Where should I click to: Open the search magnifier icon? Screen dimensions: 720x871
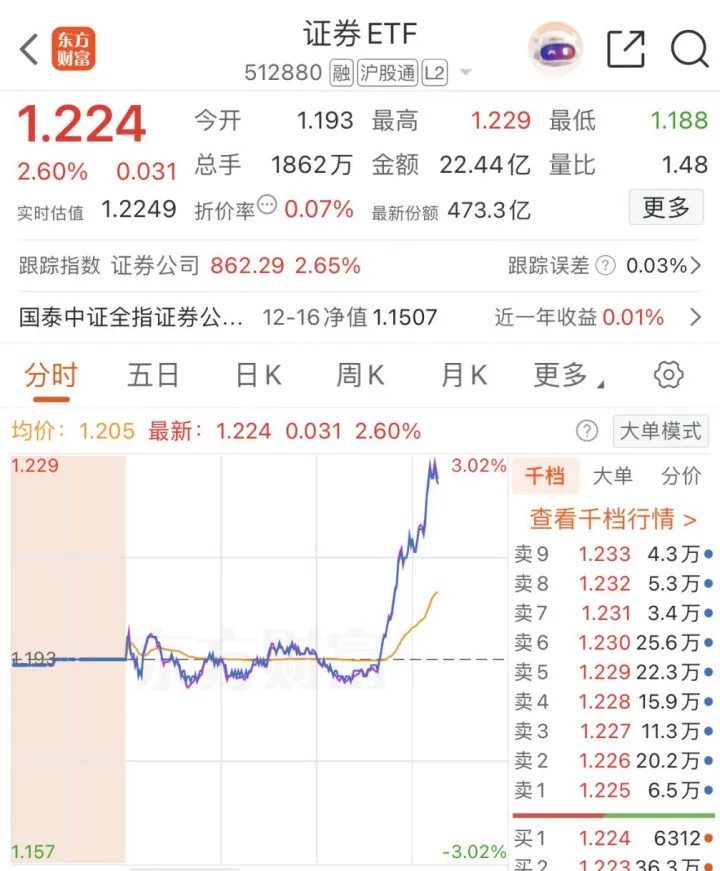tap(689, 48)
